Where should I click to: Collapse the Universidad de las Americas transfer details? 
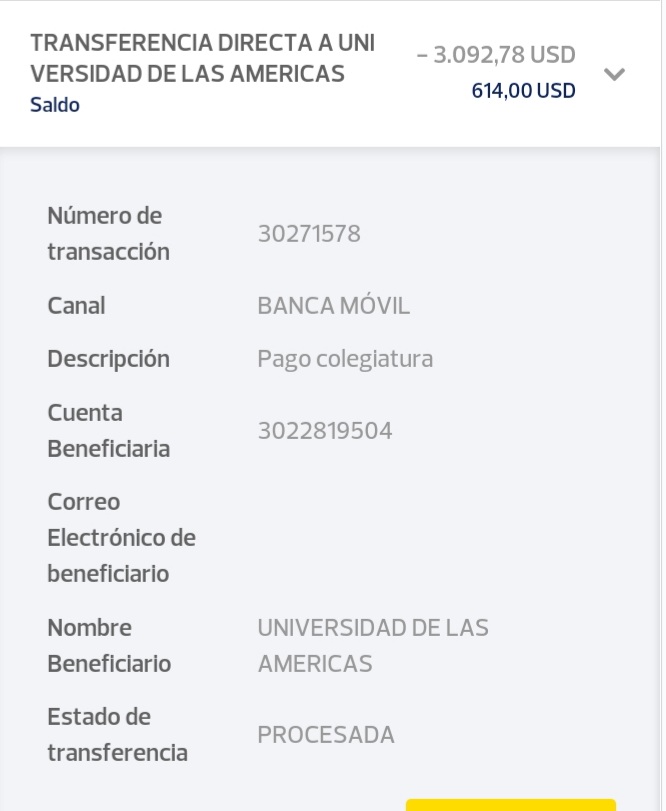(x=615, y=74)
